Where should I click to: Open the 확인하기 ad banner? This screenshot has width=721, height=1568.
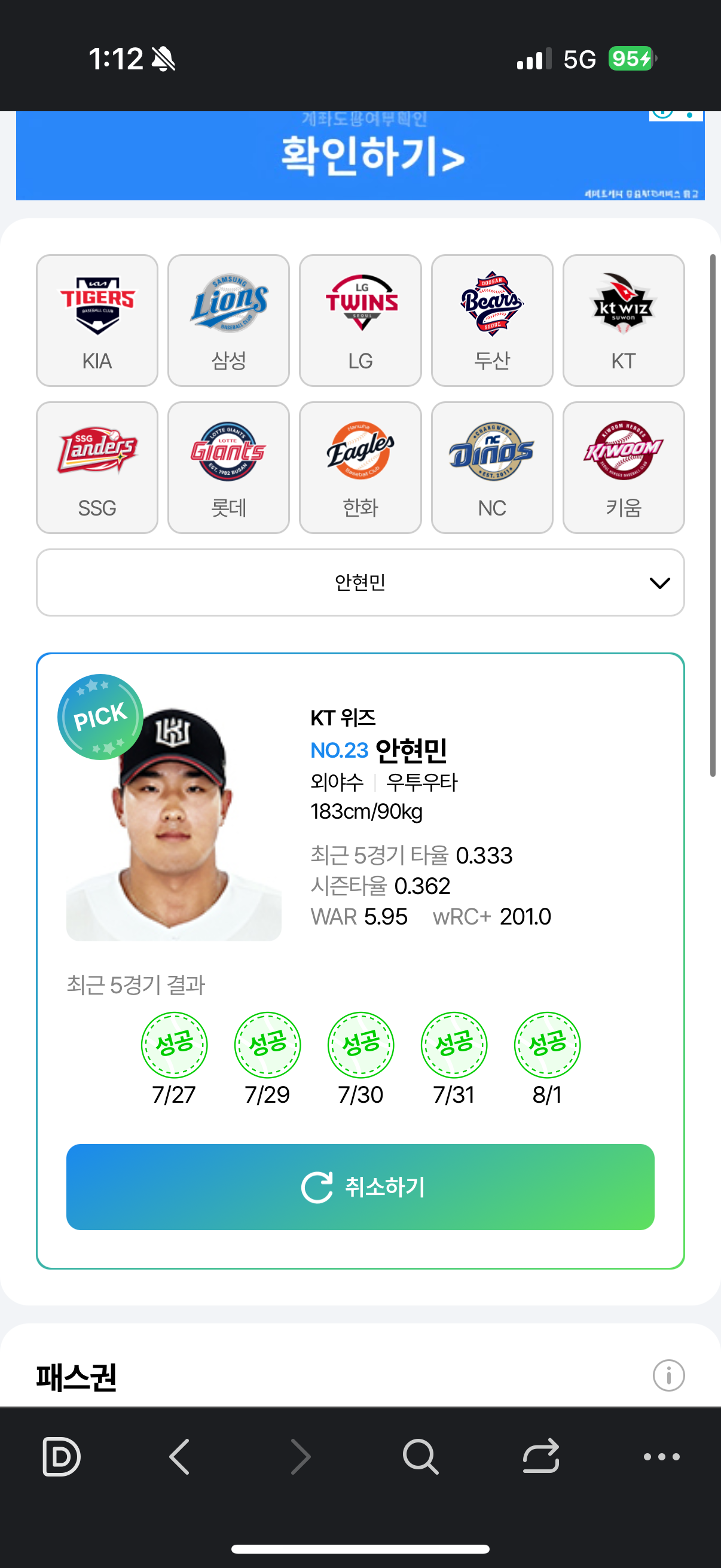point(360,156)
